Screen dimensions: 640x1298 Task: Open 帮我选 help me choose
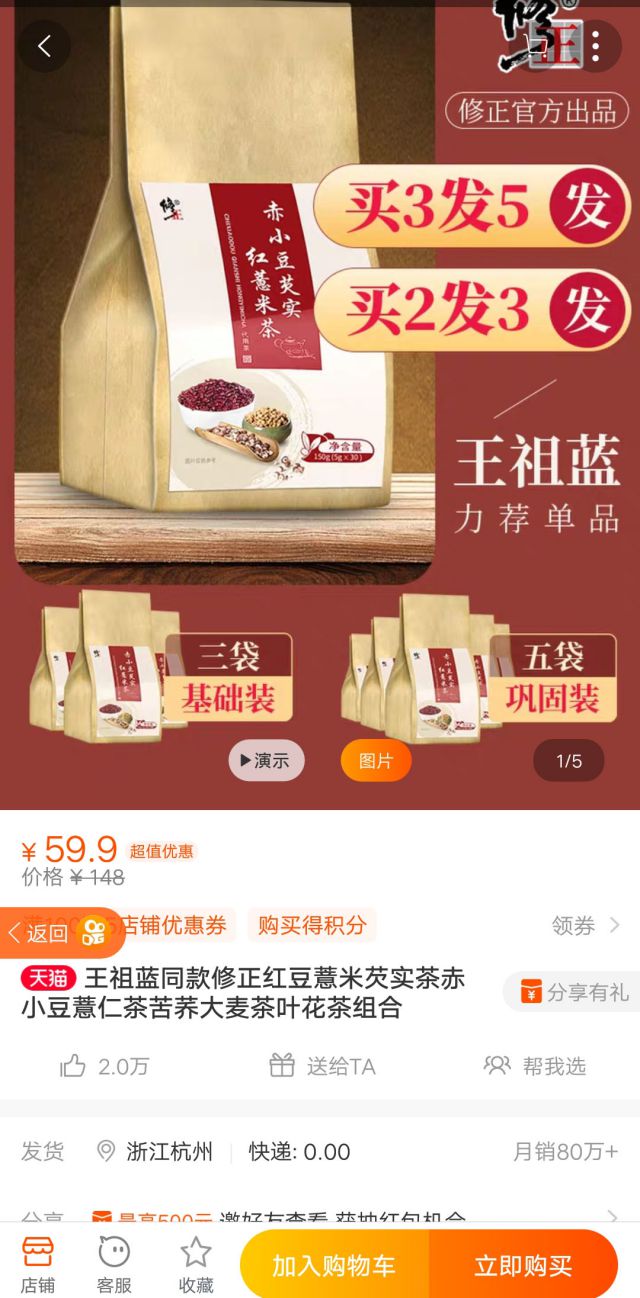pyautogui.click(x=534, y=1066)
